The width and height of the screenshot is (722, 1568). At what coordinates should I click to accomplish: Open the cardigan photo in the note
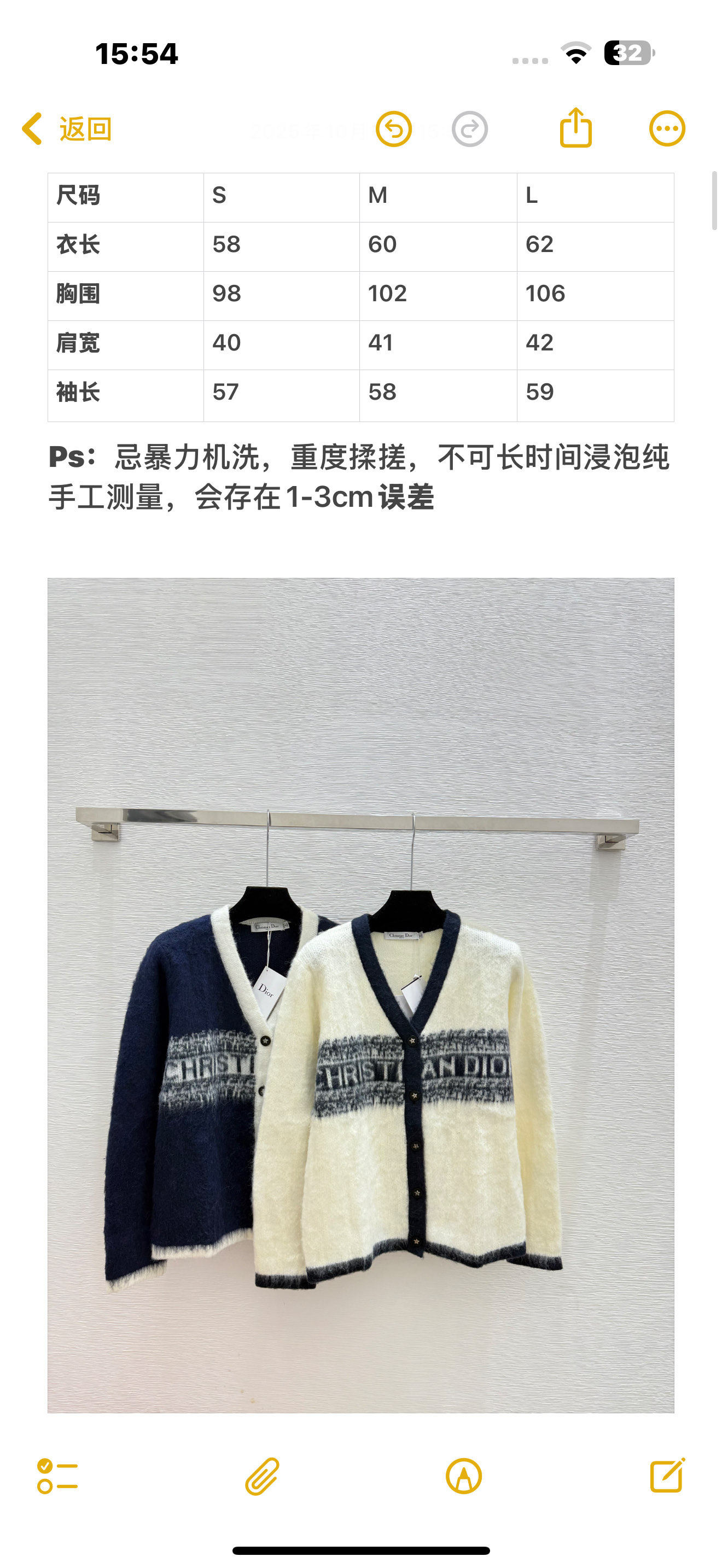click(x=361, y=995)
